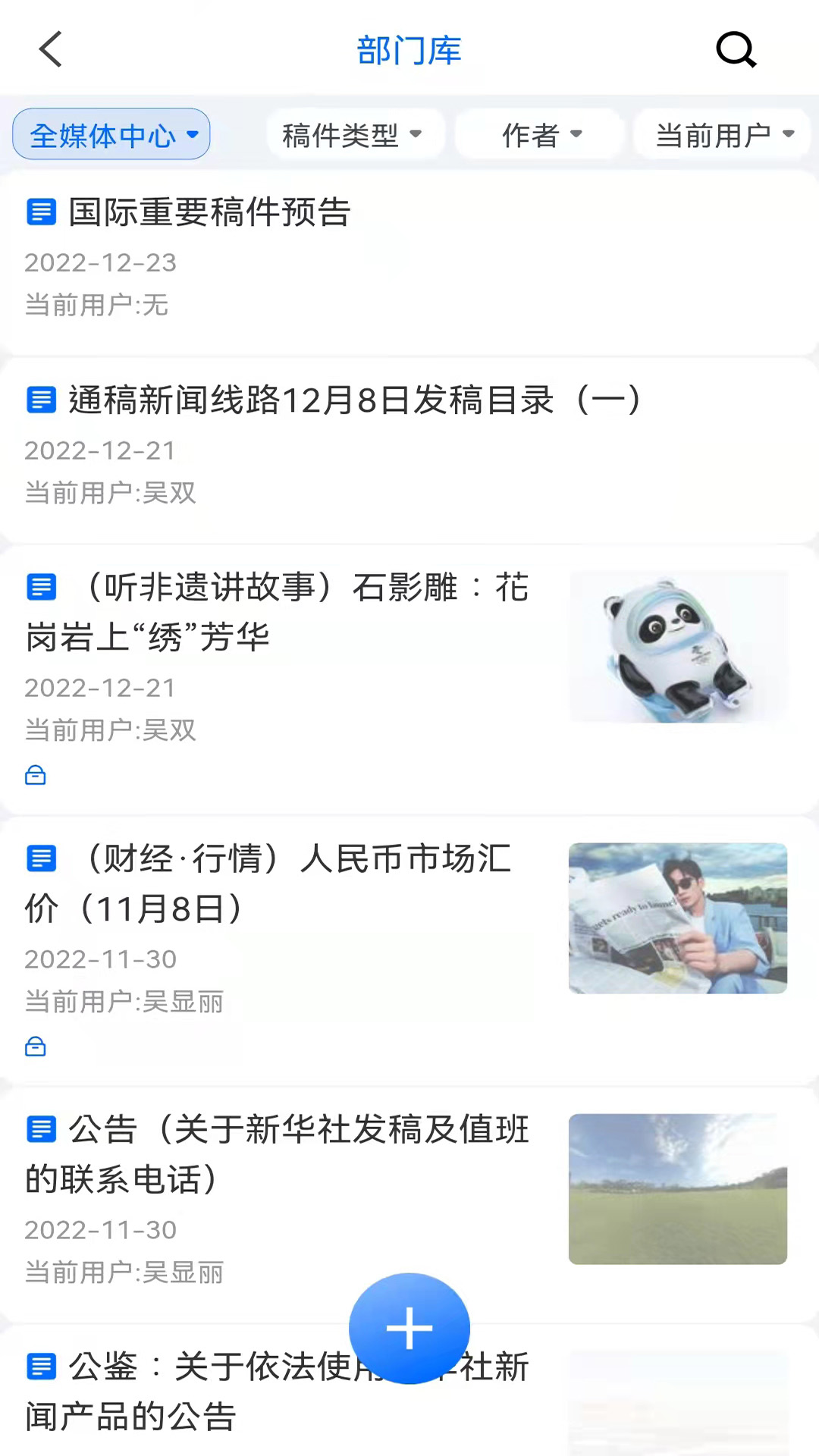Tap the blue plus button to add
Screen dimensions: 819x1456
[x=409, y=1329]
